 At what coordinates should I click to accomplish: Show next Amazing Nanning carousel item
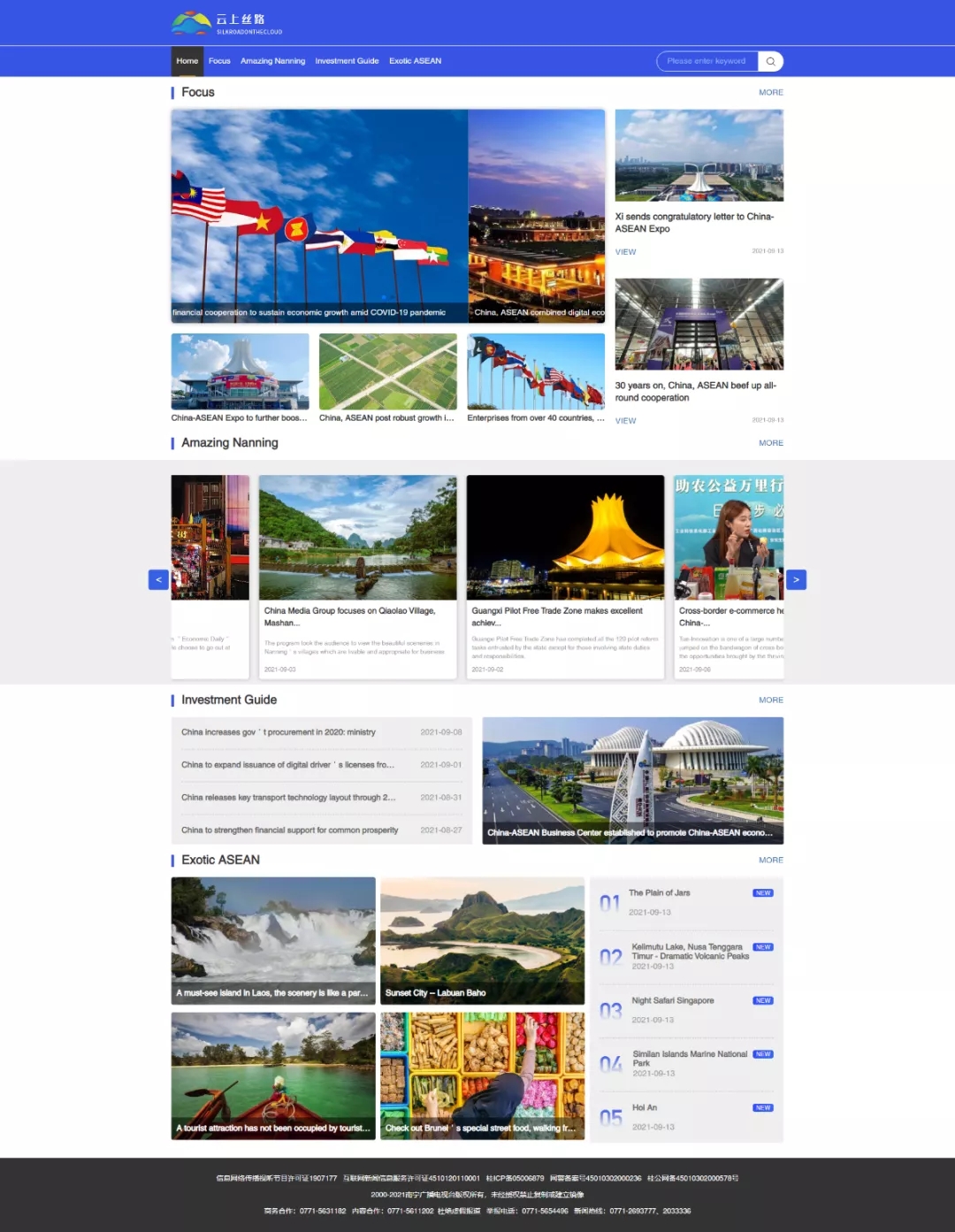[796, 579]
